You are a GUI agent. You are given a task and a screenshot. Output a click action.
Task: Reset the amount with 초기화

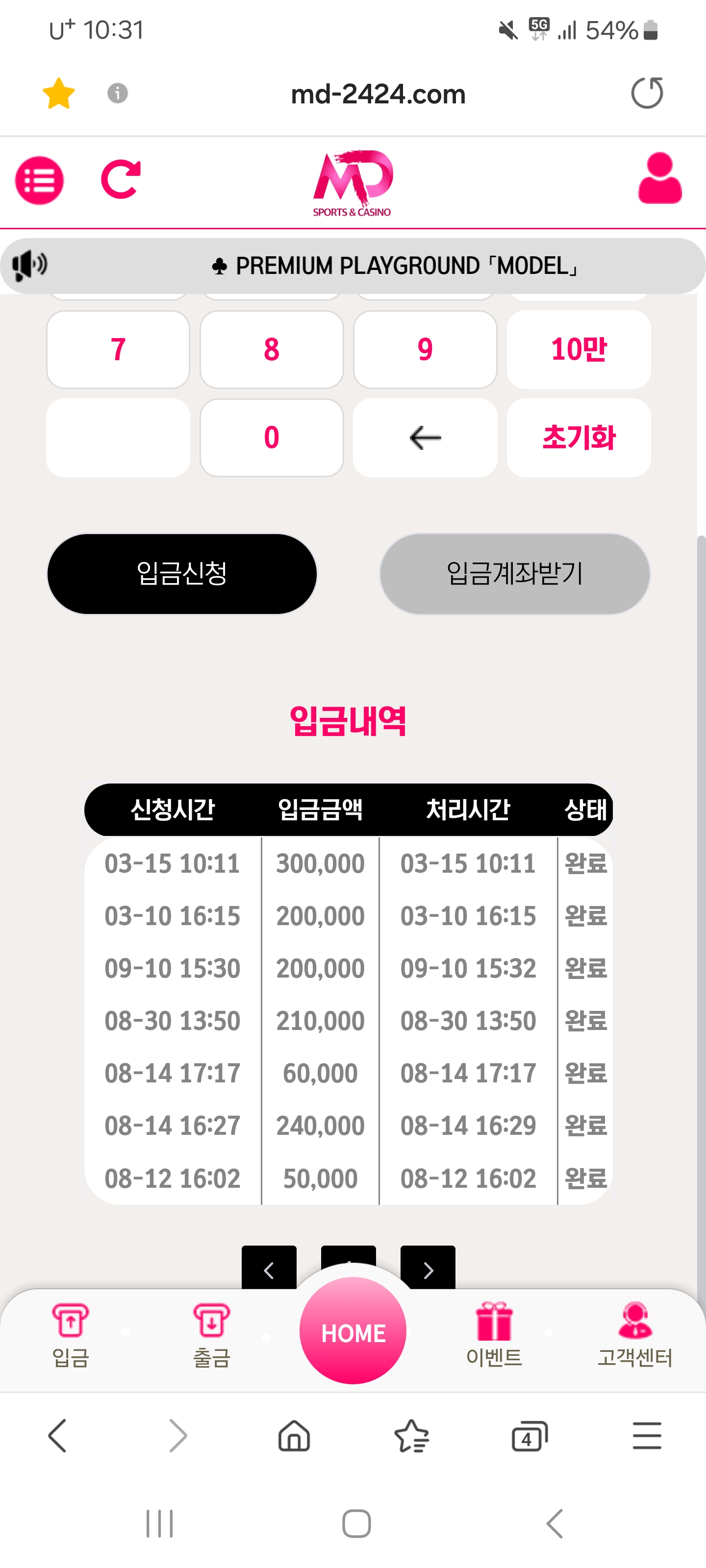(x=579, y=438)
